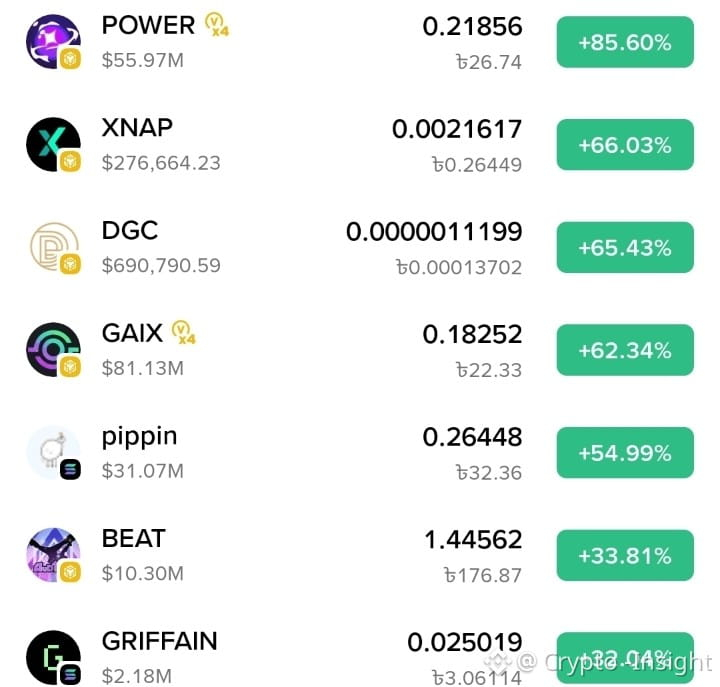The width and height of the screenshot is (720, 687).
Task: Select the DGC token entry
Action: [x=360, y=248]
